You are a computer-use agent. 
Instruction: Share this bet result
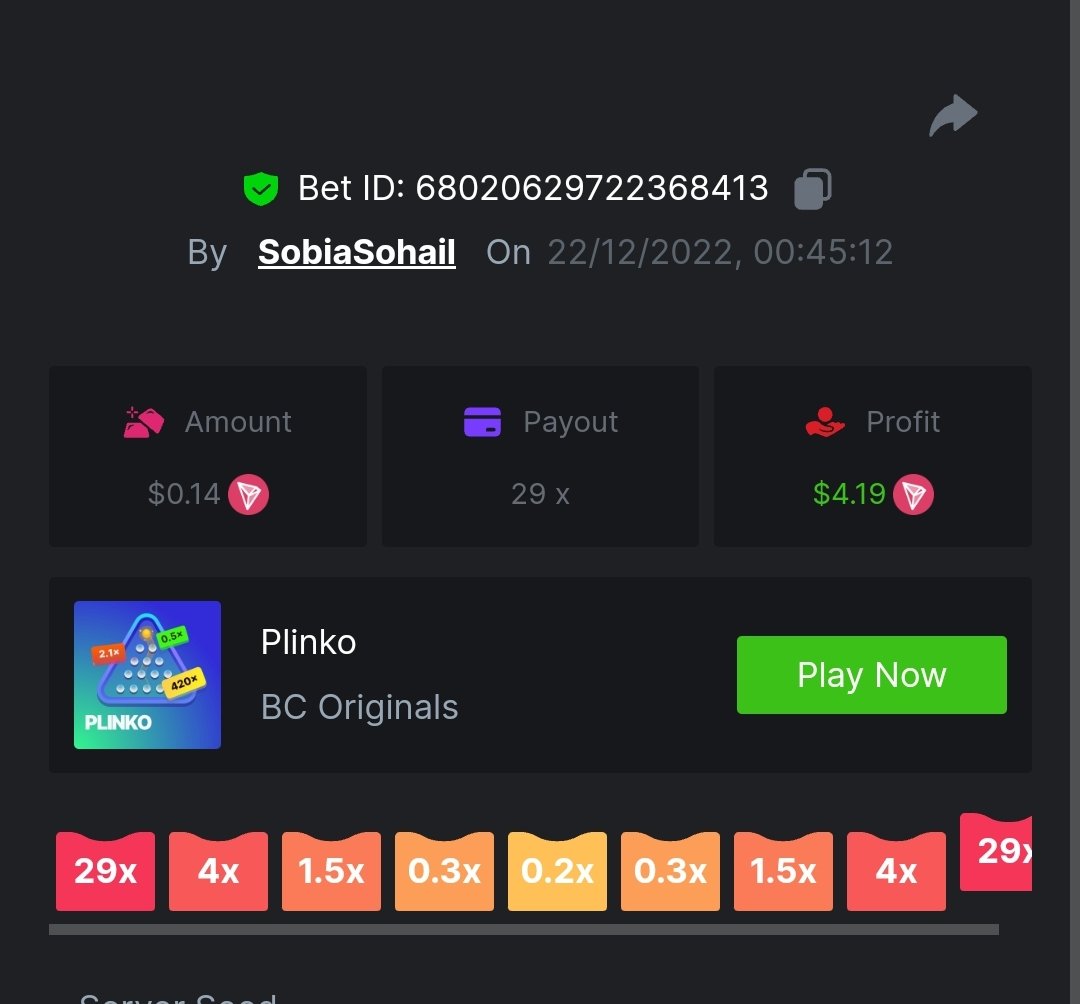pos(953,115)
